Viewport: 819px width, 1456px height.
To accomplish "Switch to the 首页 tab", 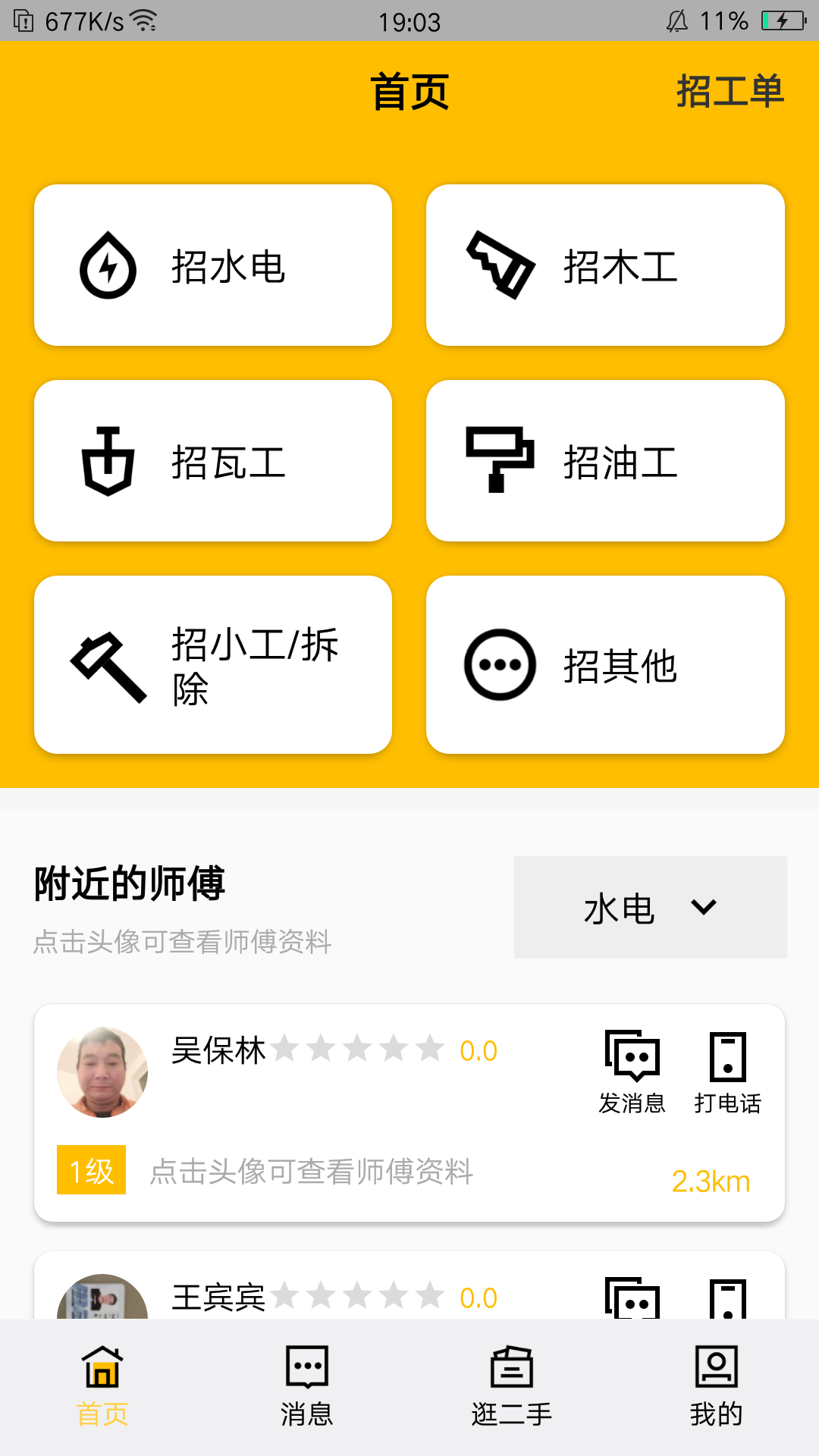I will pyautogui.click(x=102, y=1387).
